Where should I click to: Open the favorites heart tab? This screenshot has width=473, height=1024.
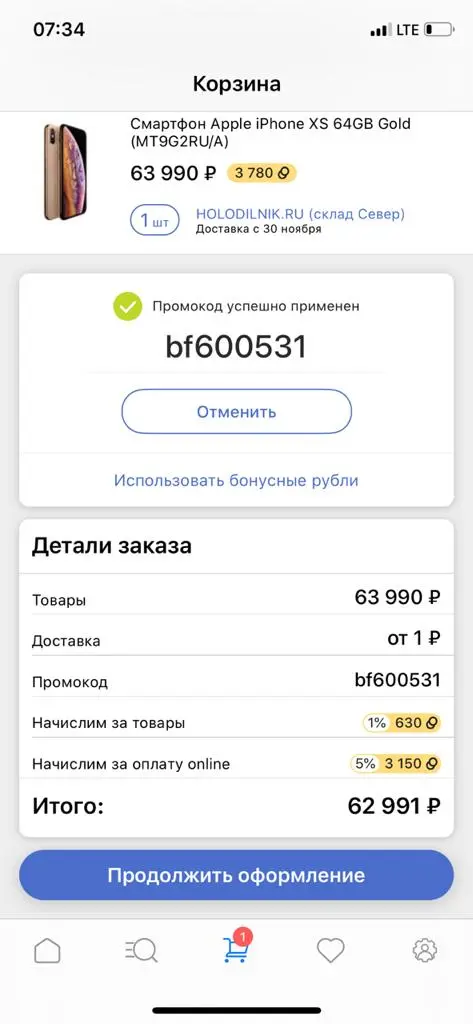pyautogui.click(x=331, y=950)
